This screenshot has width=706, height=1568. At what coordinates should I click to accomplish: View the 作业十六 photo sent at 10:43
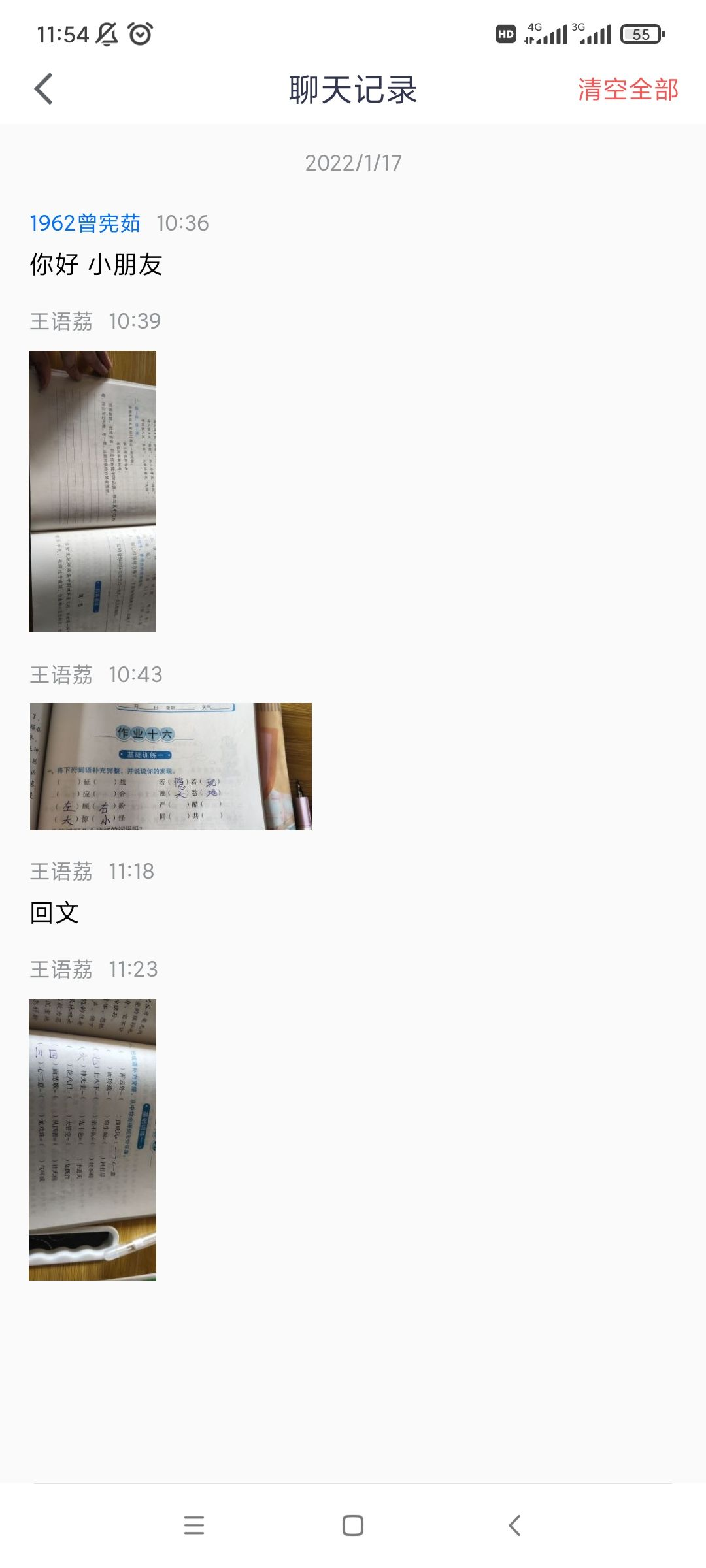(171, 766)
